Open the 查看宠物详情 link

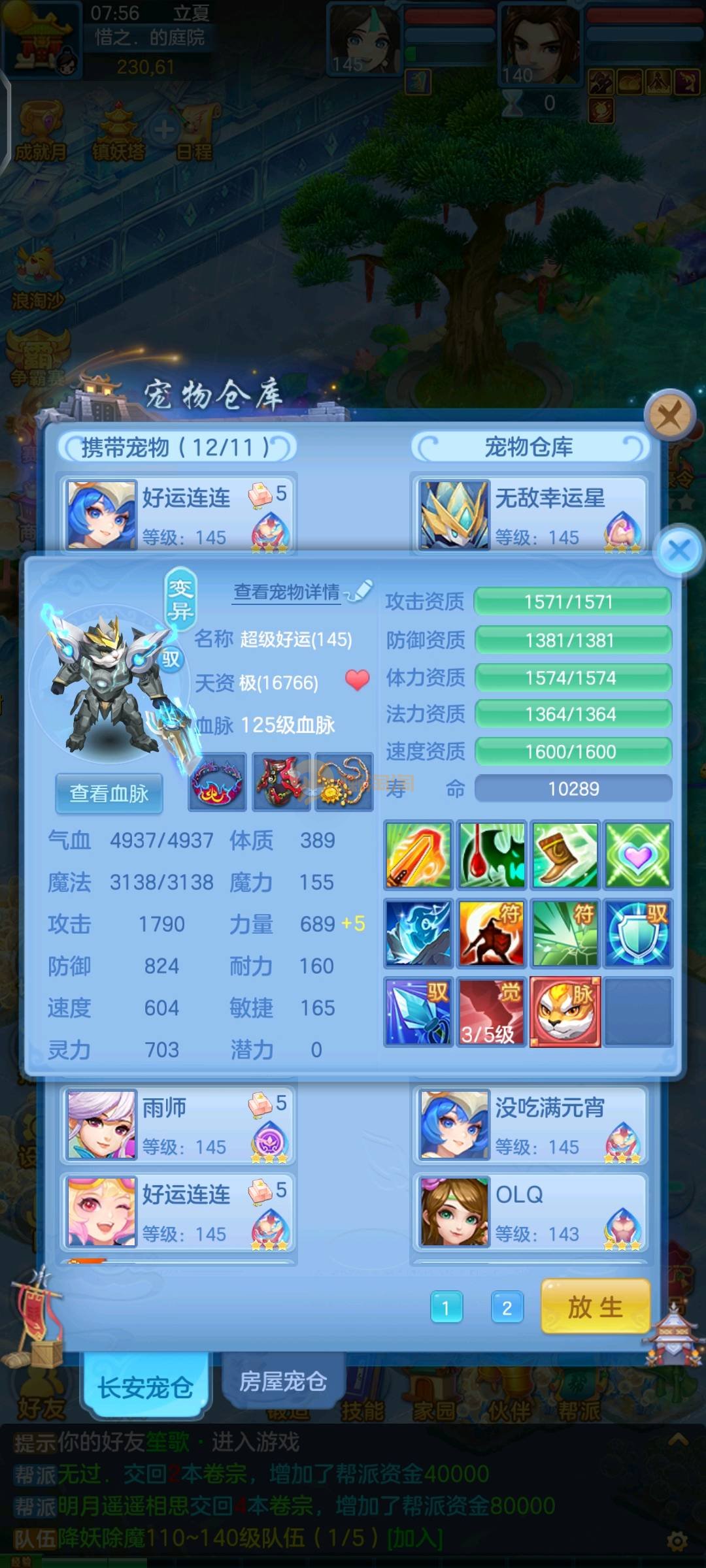click(288, 592)
